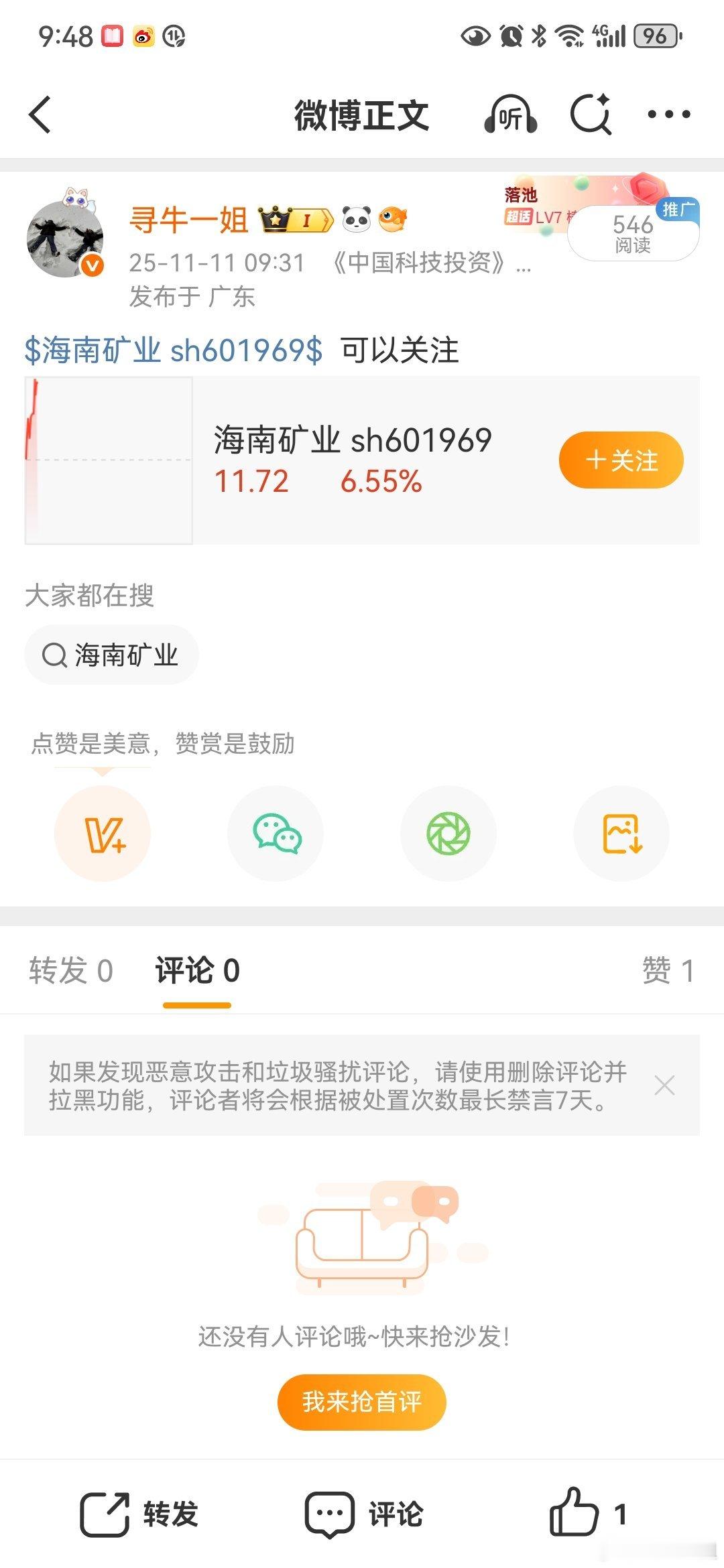This screenshot has height=1568, width=724.
Task: Share to WeChat Moments
Action: coord(448,834)
